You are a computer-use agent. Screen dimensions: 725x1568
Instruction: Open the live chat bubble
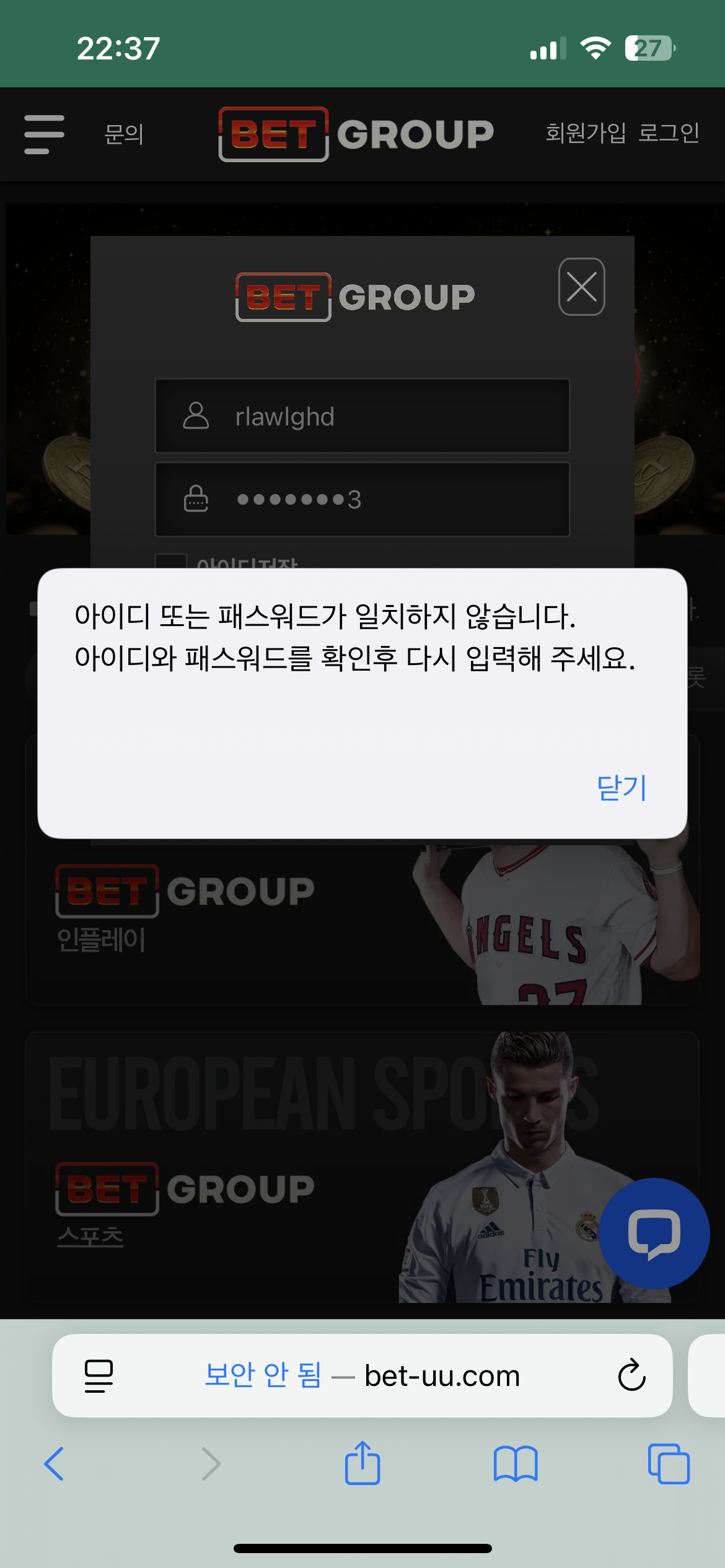coord(654,1234)
